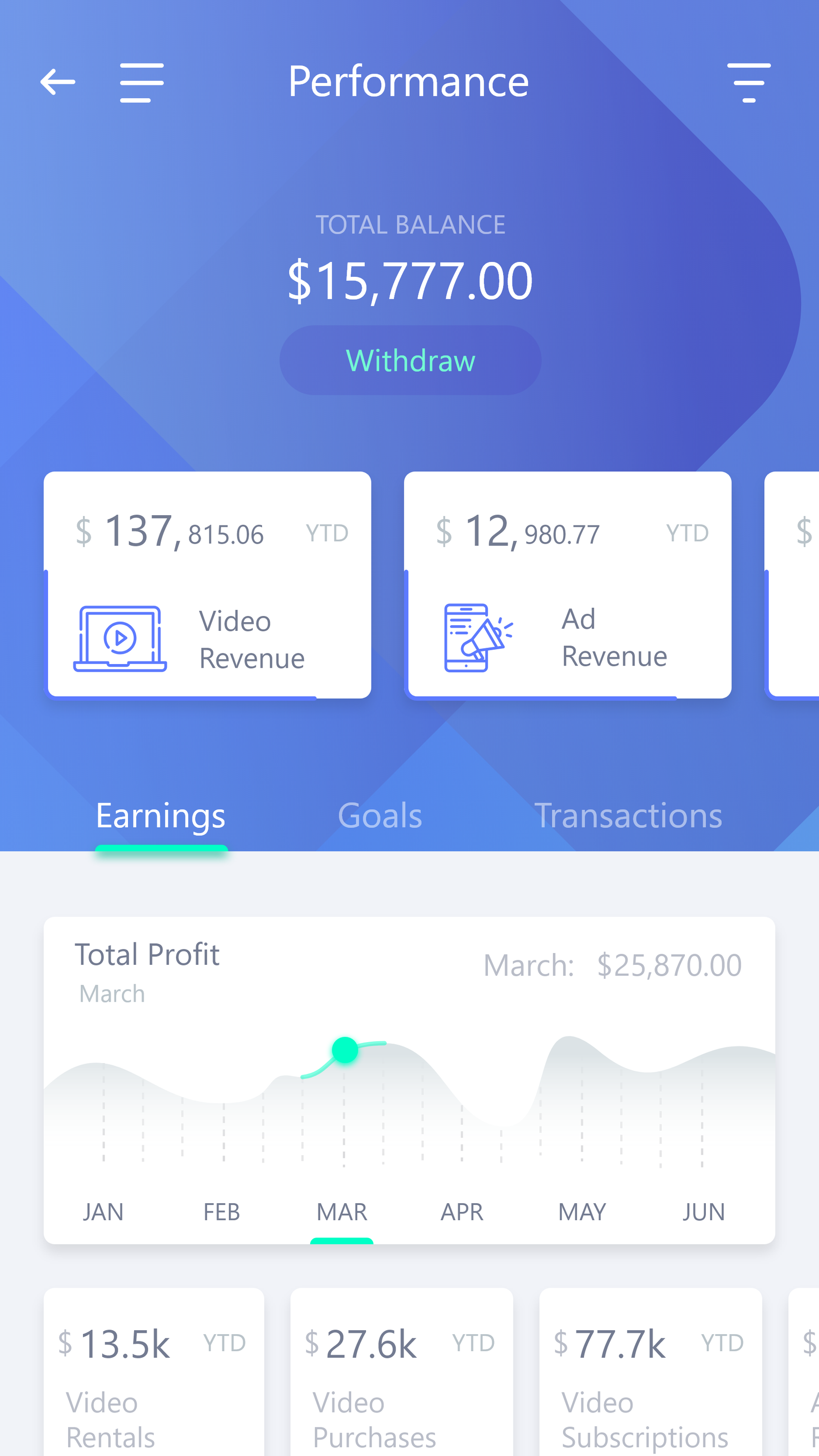Open the menu beside the back arrow

point(142,83)
